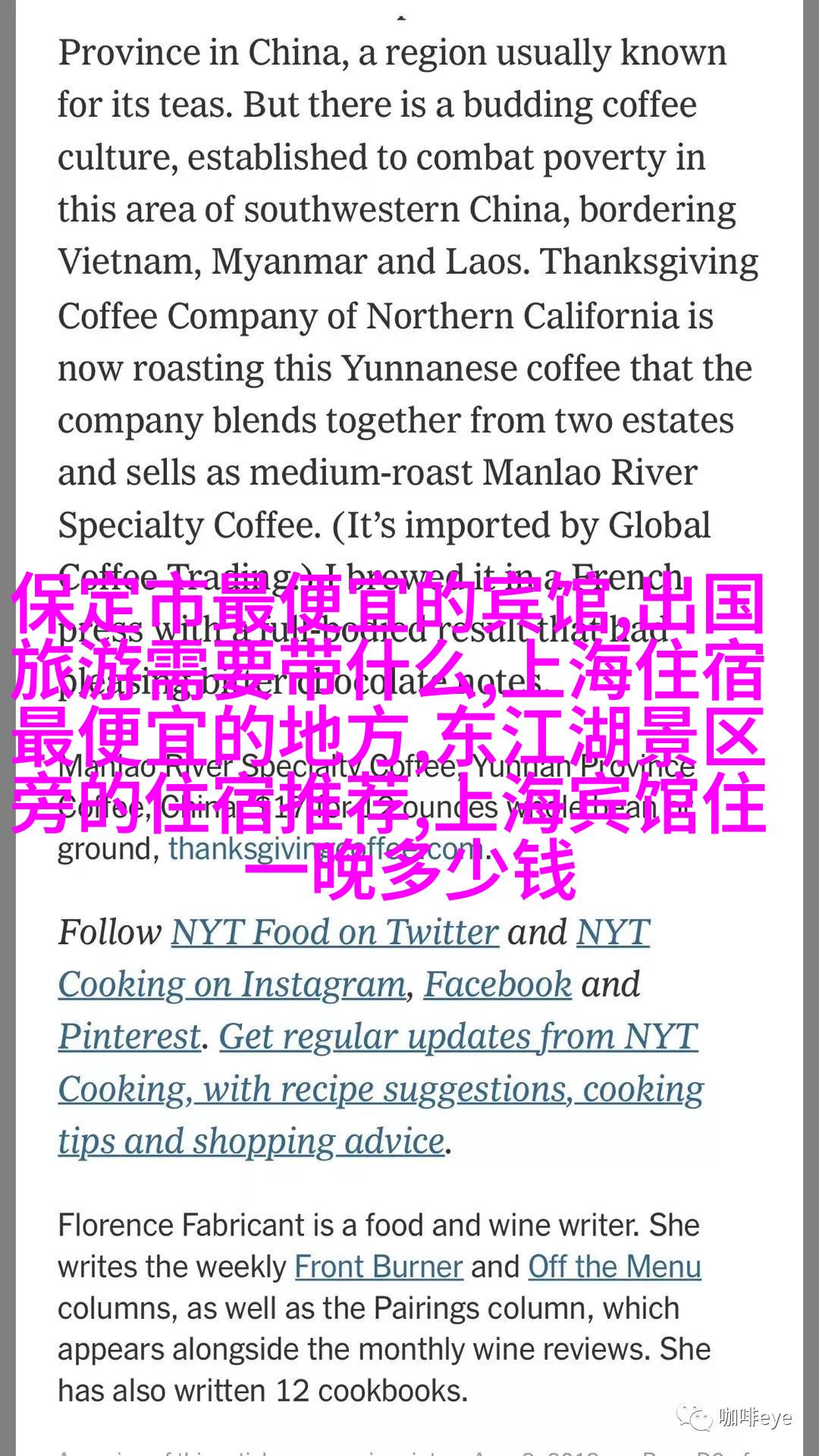Open NYT Cooking on Instagram link

point(232,984)
